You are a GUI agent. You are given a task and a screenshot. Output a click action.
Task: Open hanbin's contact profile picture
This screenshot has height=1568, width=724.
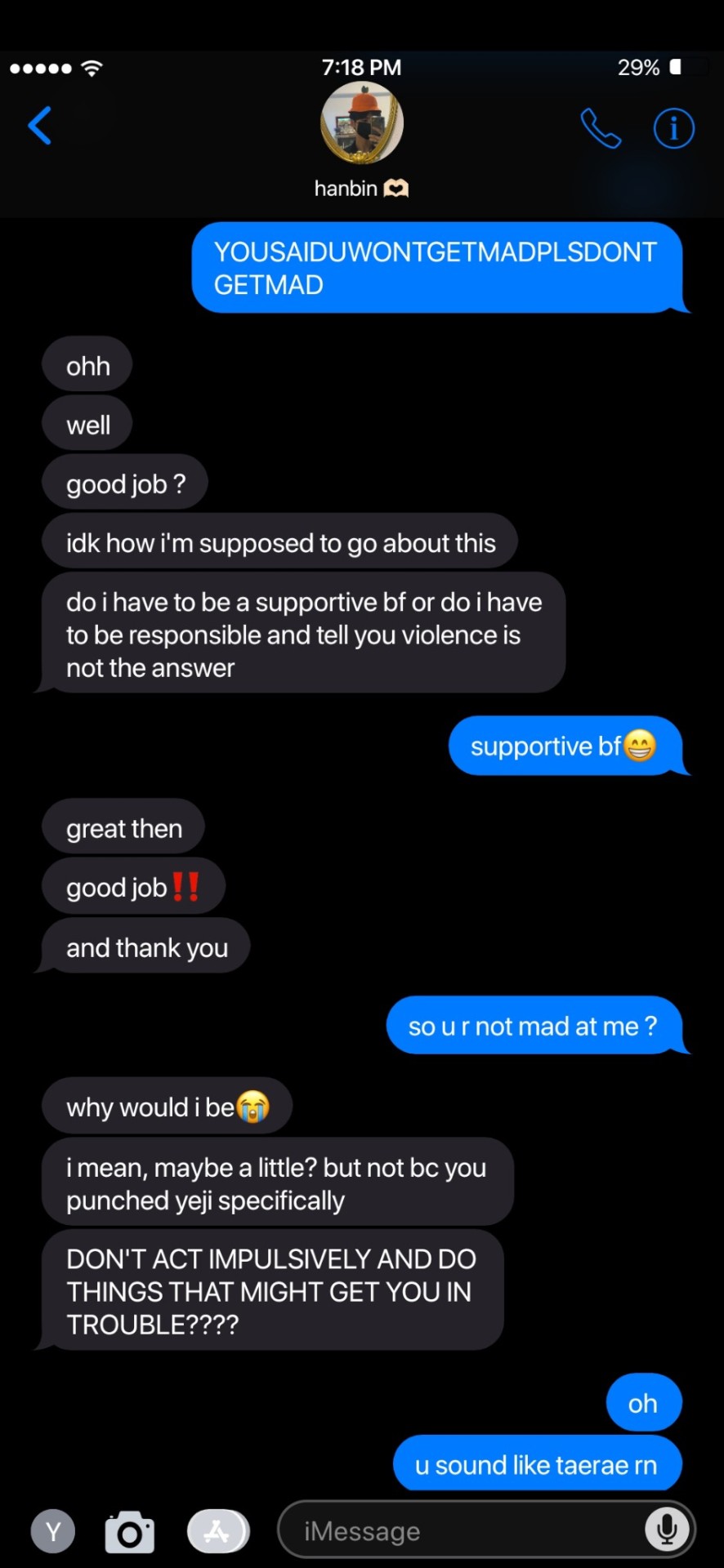tap(361, 123)
